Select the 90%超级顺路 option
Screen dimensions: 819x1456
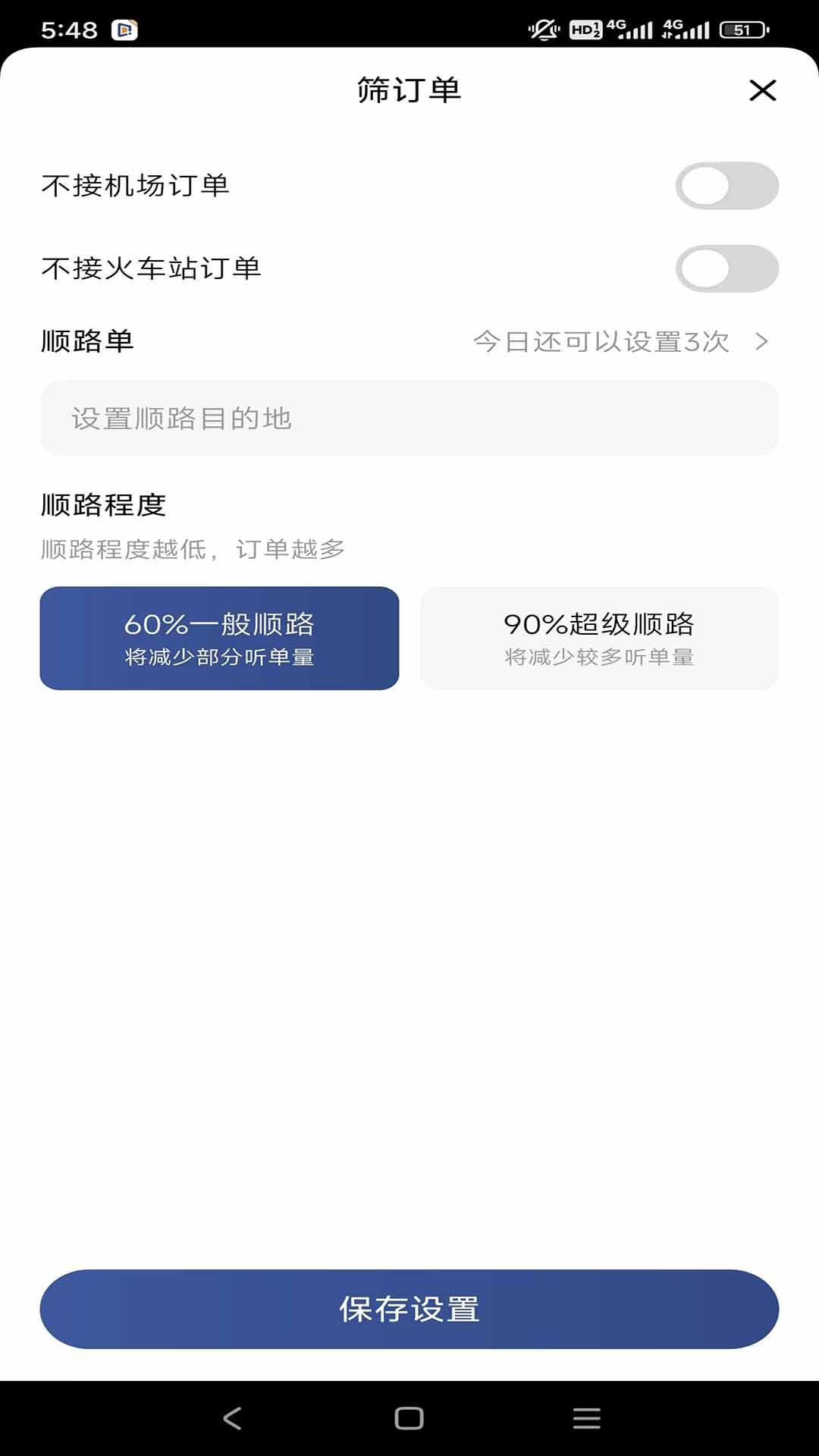click(x=599, y=638)
